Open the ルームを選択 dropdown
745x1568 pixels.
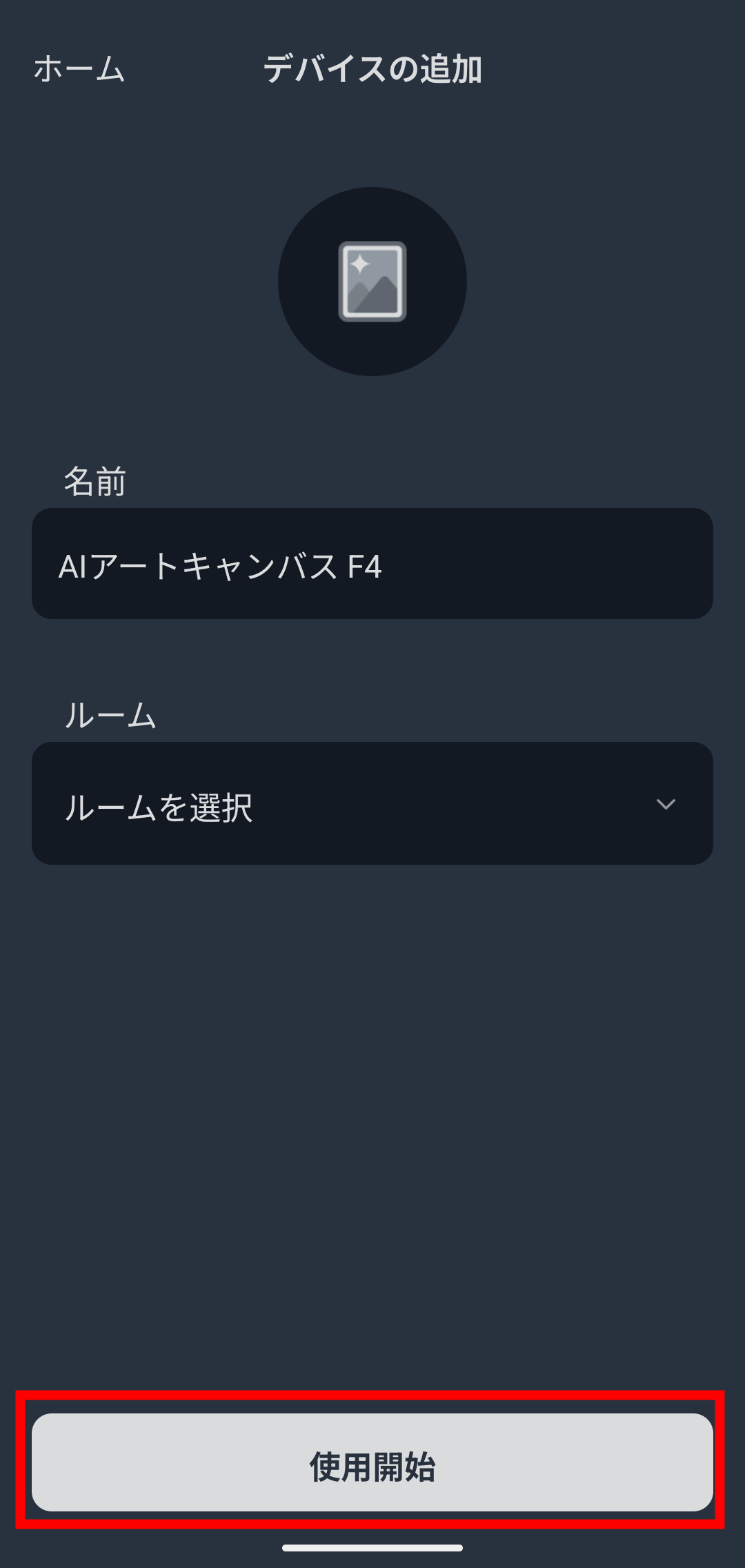coord(372,803)
